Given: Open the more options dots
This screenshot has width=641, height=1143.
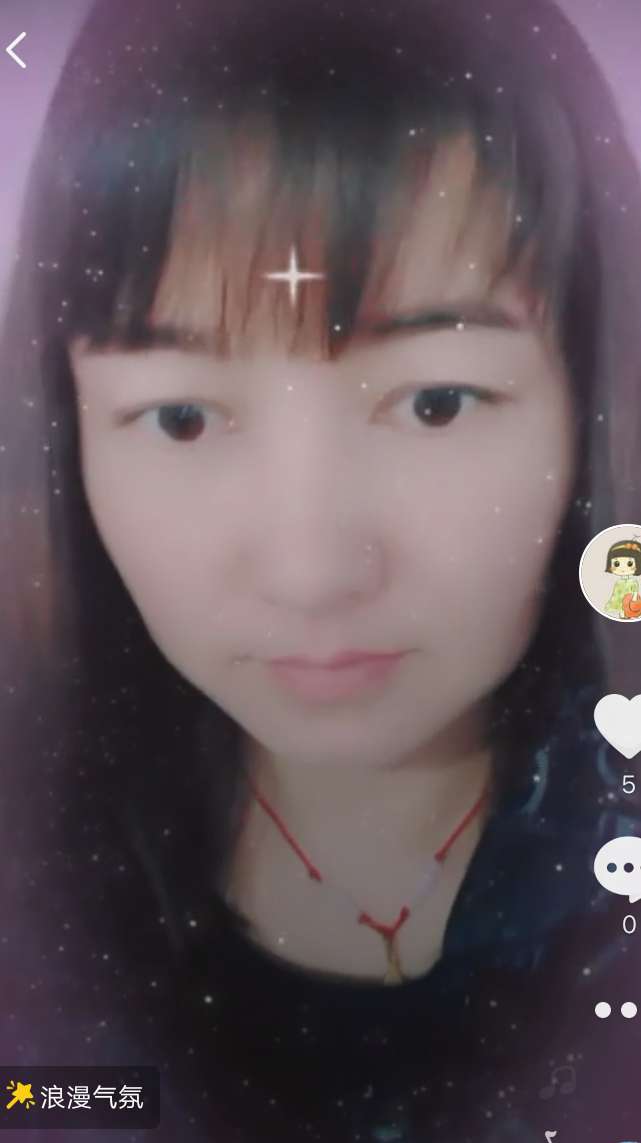Looking at the screenshot, I should click(x=616, y=1010).
